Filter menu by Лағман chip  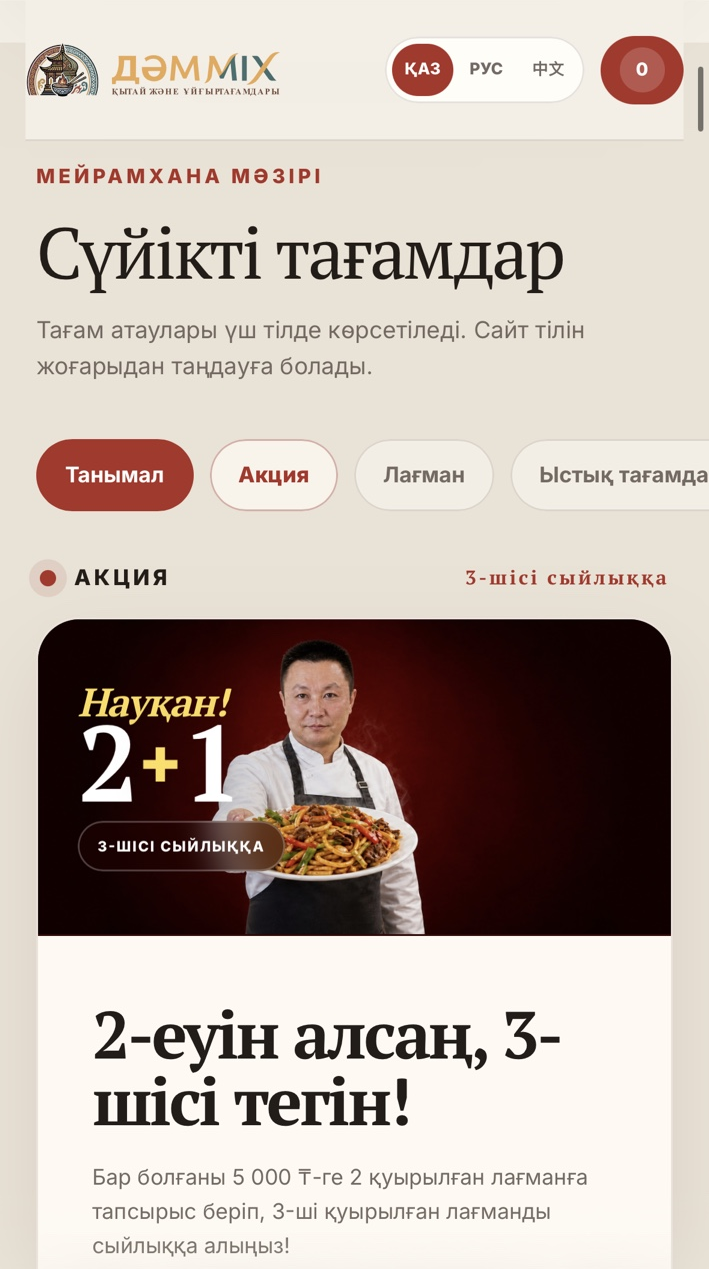424,475
